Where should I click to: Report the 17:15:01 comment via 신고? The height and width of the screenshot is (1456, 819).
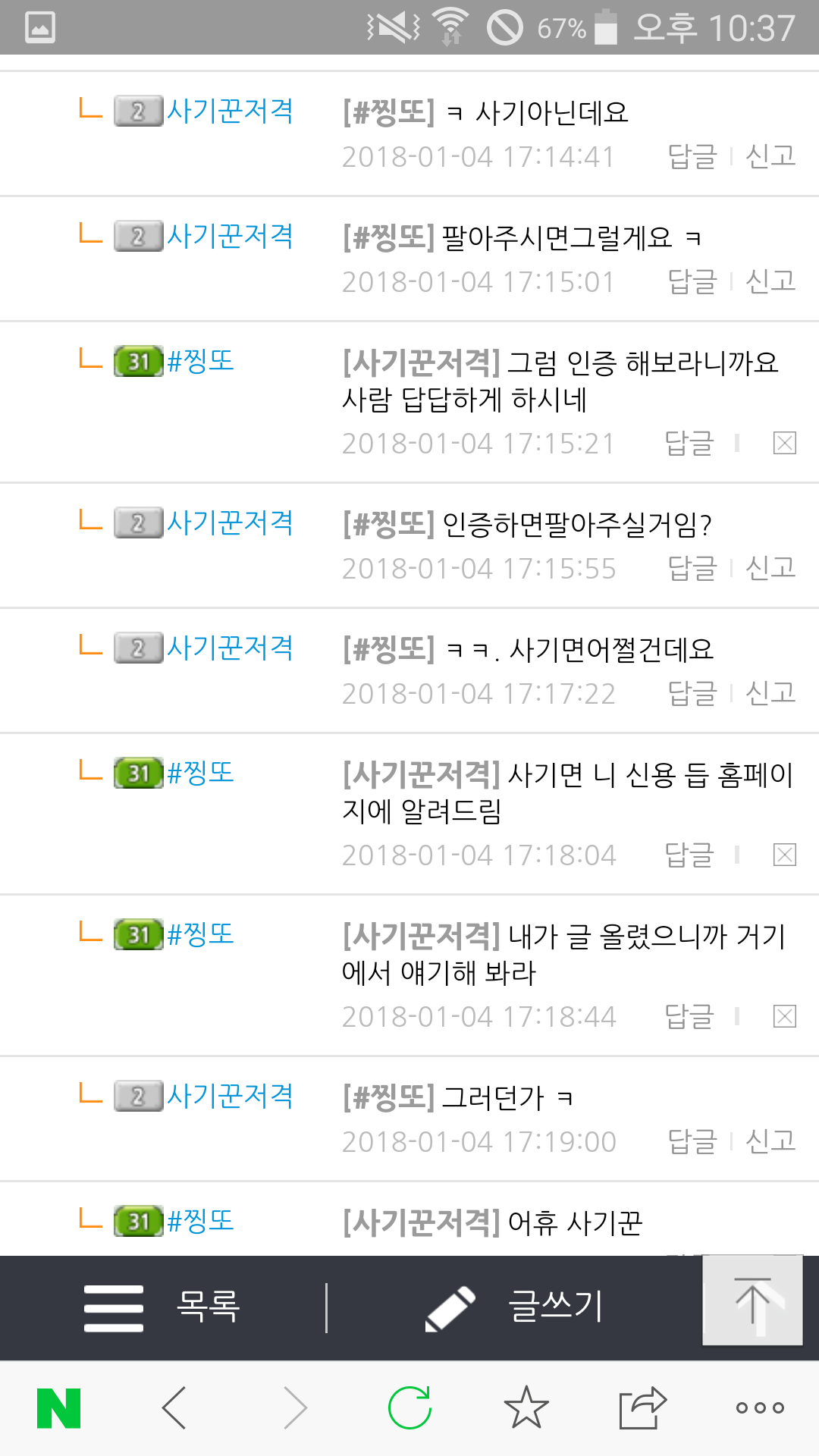pos(770,281)
